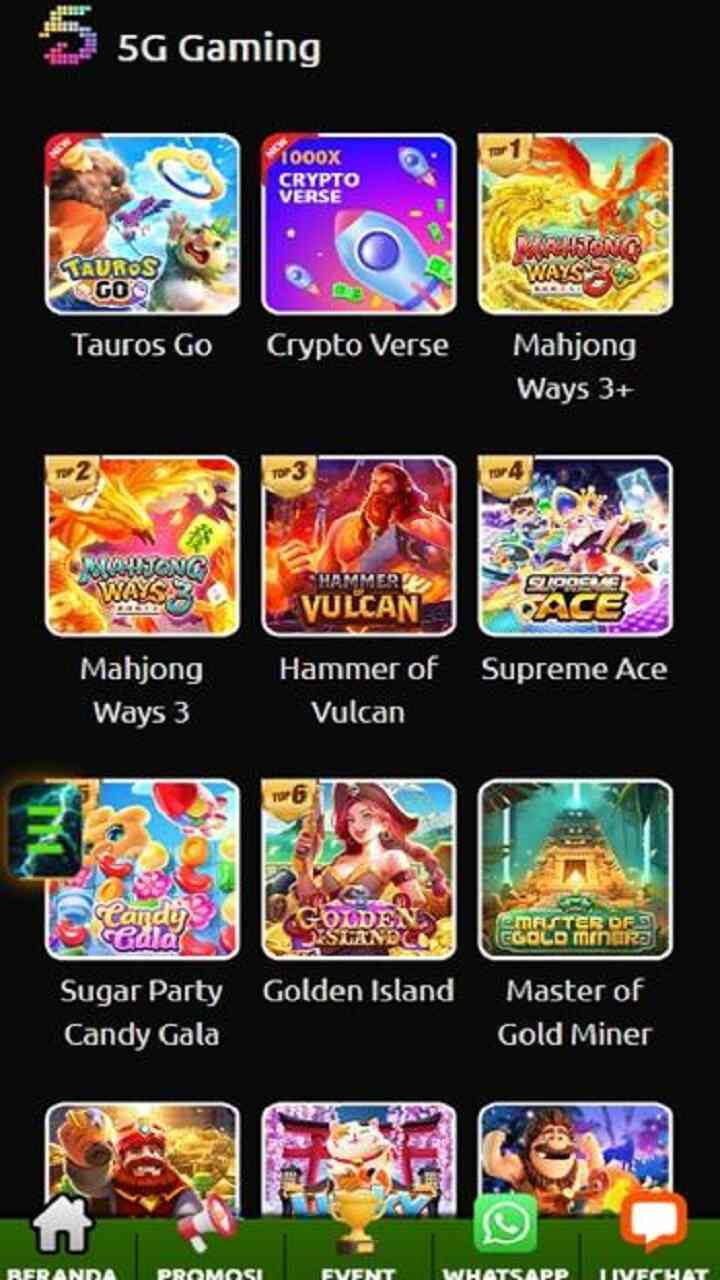
Task: Launch the Golden Island game
Action: 358,868
